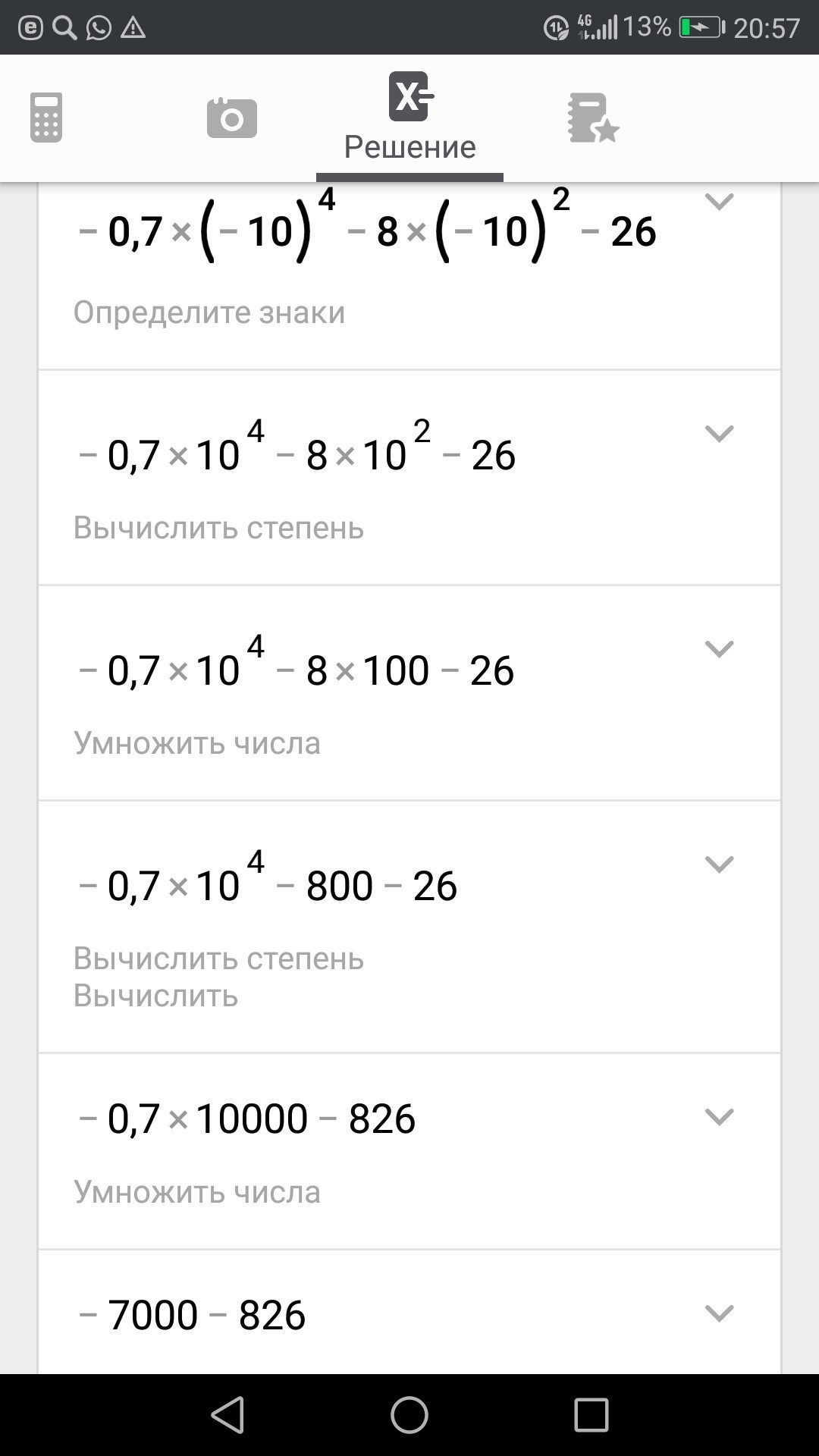
Task: Open the starred notebook tab
Action: point(593,118)
